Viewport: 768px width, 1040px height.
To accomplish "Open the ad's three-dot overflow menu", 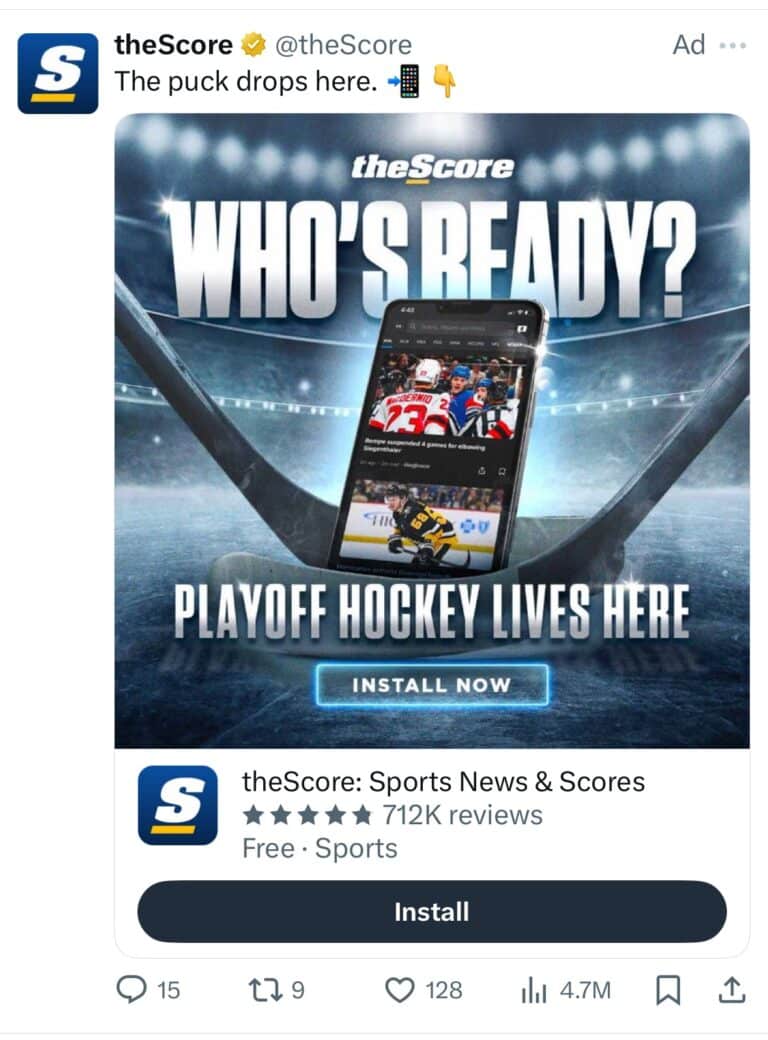I will coord(732,46).
